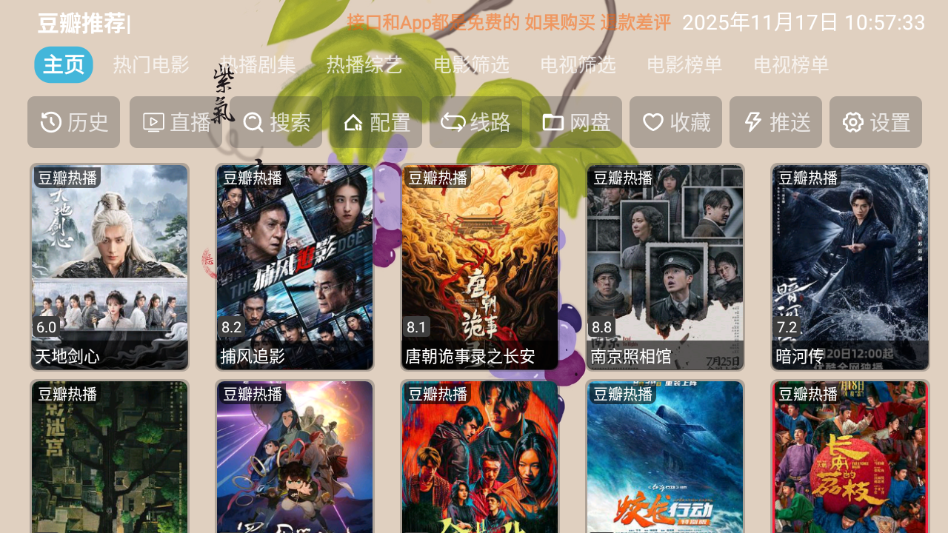Open 直播 live TV

tap(176, 122)
